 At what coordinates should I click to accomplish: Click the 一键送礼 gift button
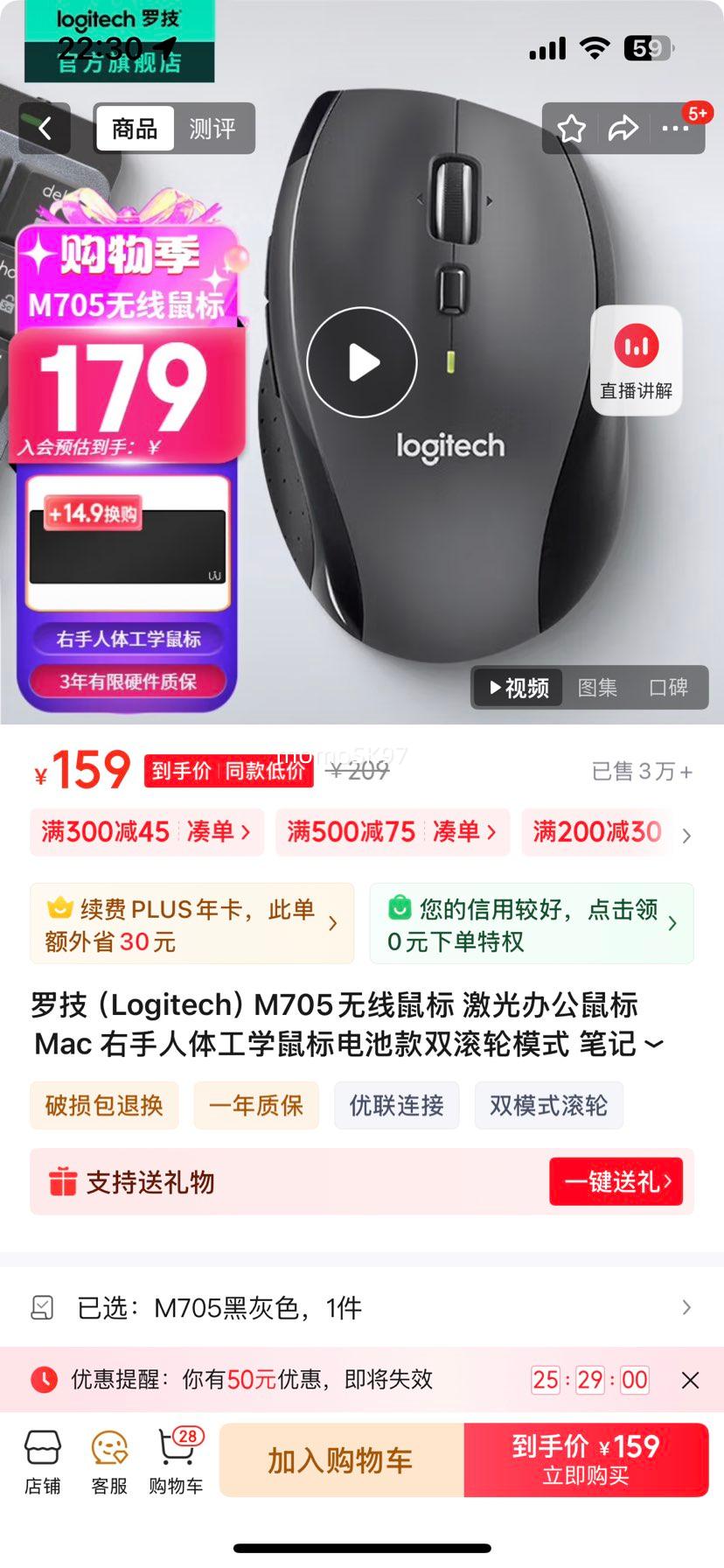pyautogui.click(x=616, y=1181)
